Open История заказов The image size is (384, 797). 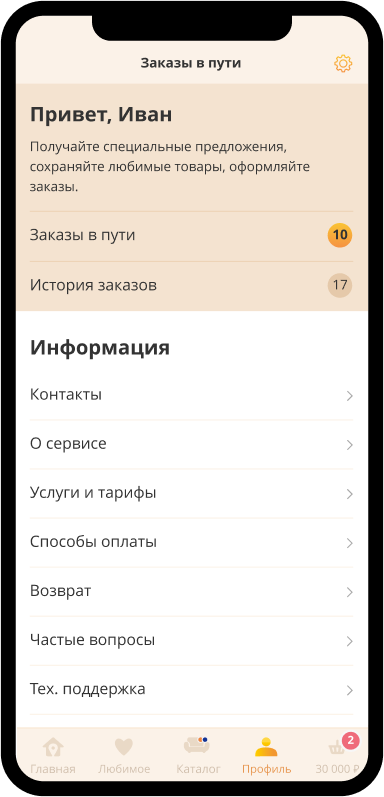(x=191, y=286)
